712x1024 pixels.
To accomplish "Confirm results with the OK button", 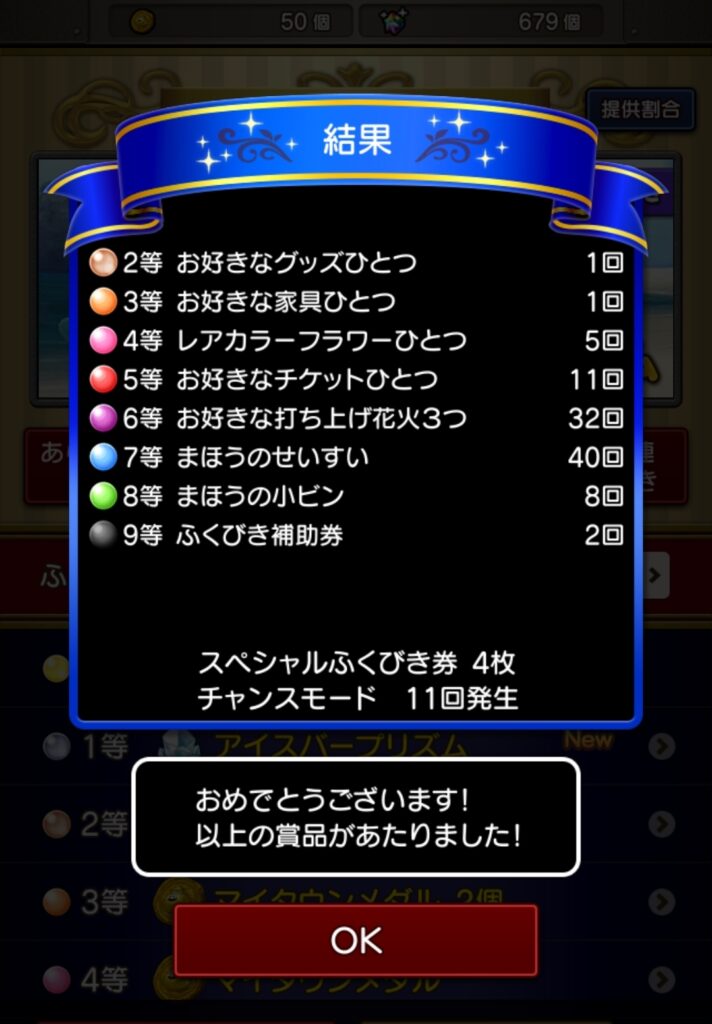I will [x=356, y=941].
